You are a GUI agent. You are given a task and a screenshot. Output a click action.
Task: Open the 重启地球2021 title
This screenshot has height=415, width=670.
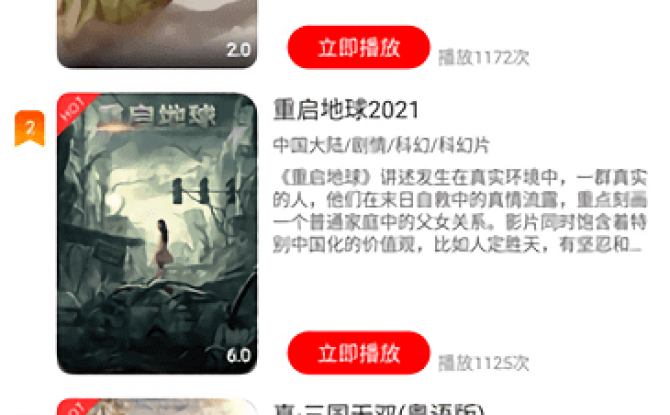pos(345,109)
